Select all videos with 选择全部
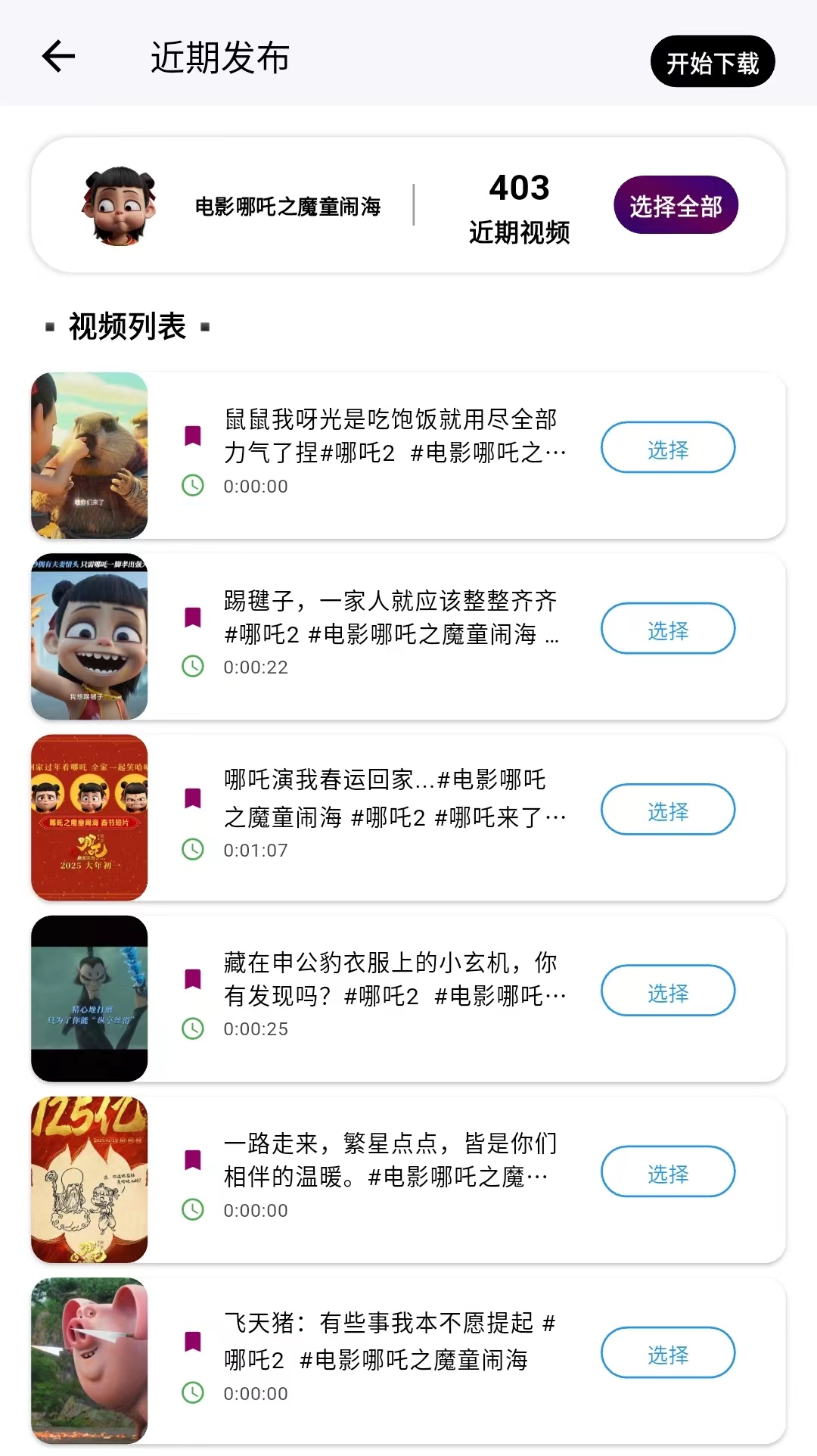 coord(675,205)
